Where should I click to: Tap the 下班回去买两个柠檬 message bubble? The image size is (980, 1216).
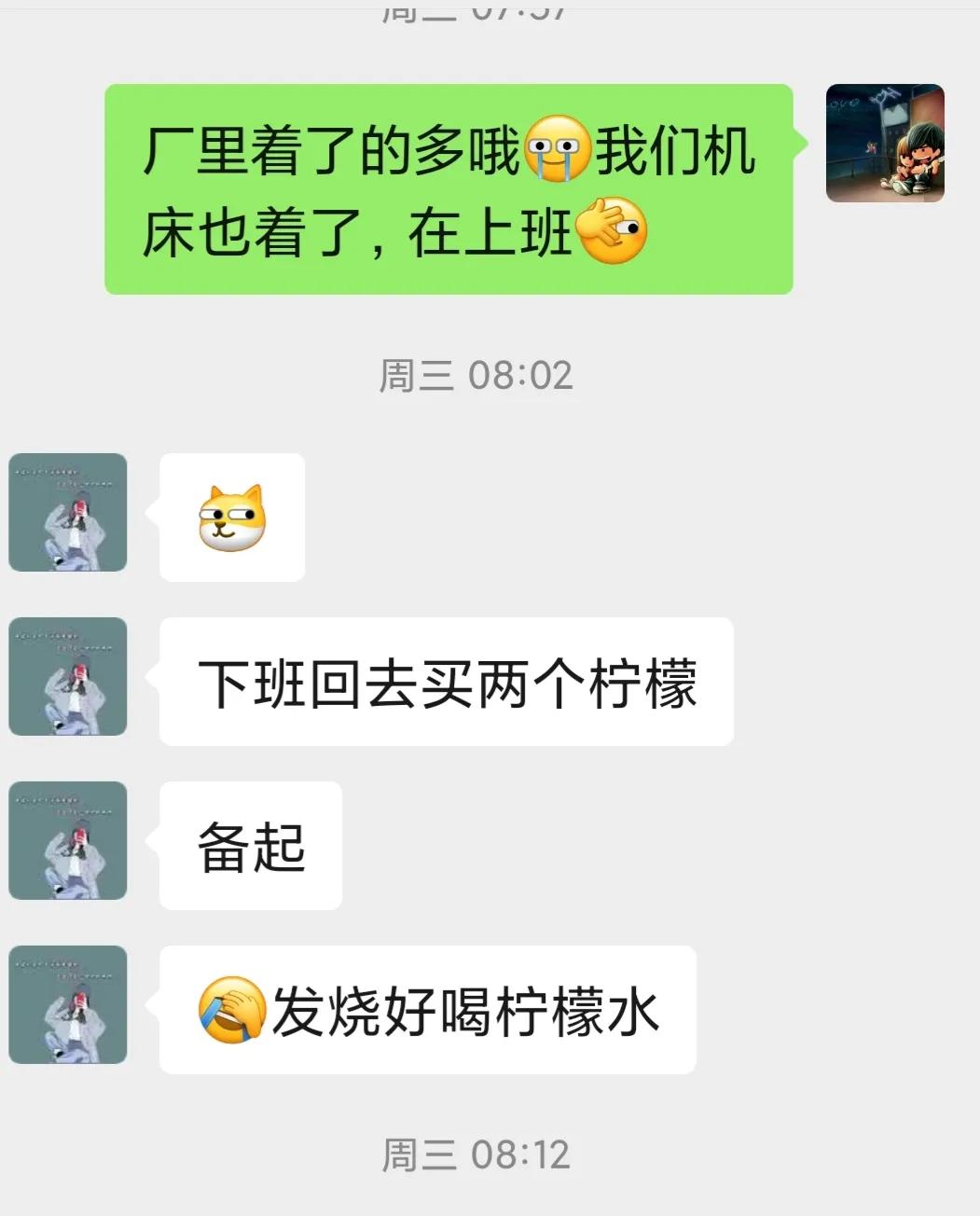pyautogui.click(x=448, y=683)
